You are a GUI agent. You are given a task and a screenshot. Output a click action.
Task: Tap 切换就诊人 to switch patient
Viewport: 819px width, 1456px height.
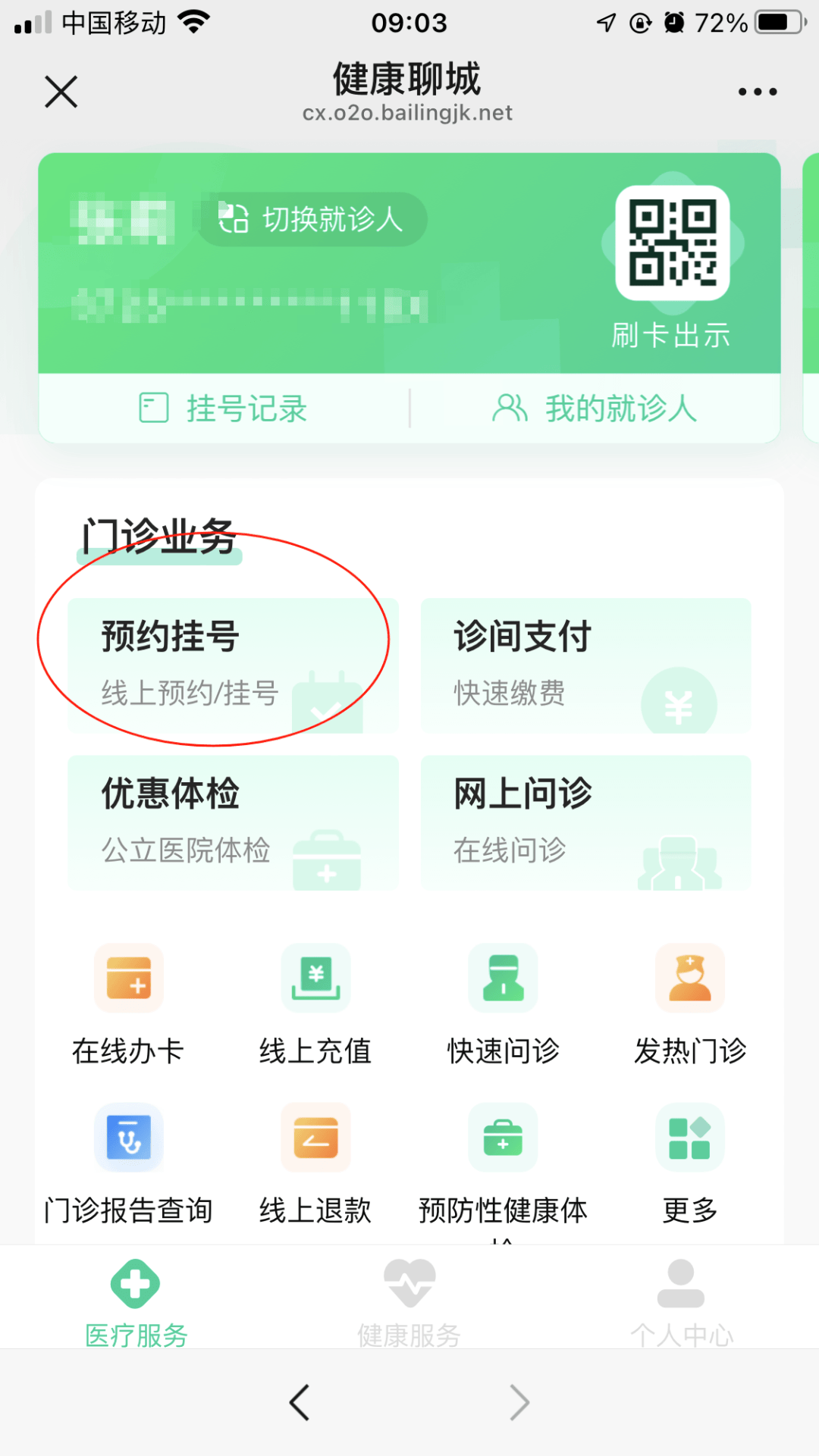pyautogui.click(x=312, y=219)
